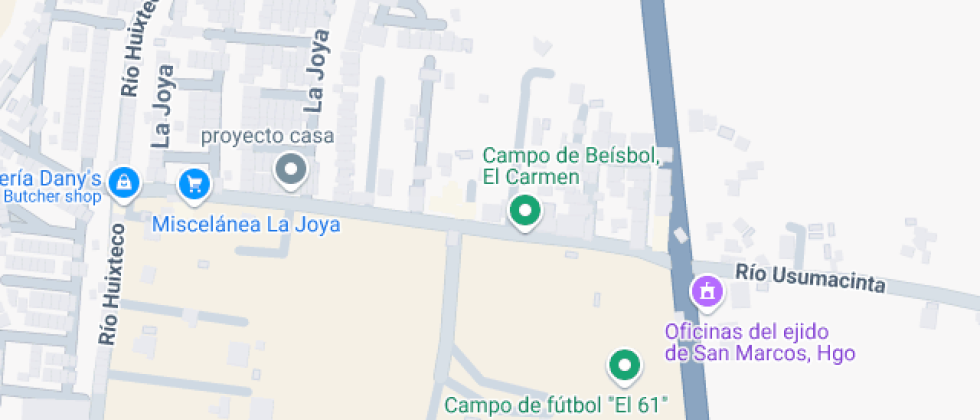Image resolution: width=980 pixels, height=420 pixels.
Task: Open the Dany's Butcher shop marker
Action: 123,182
